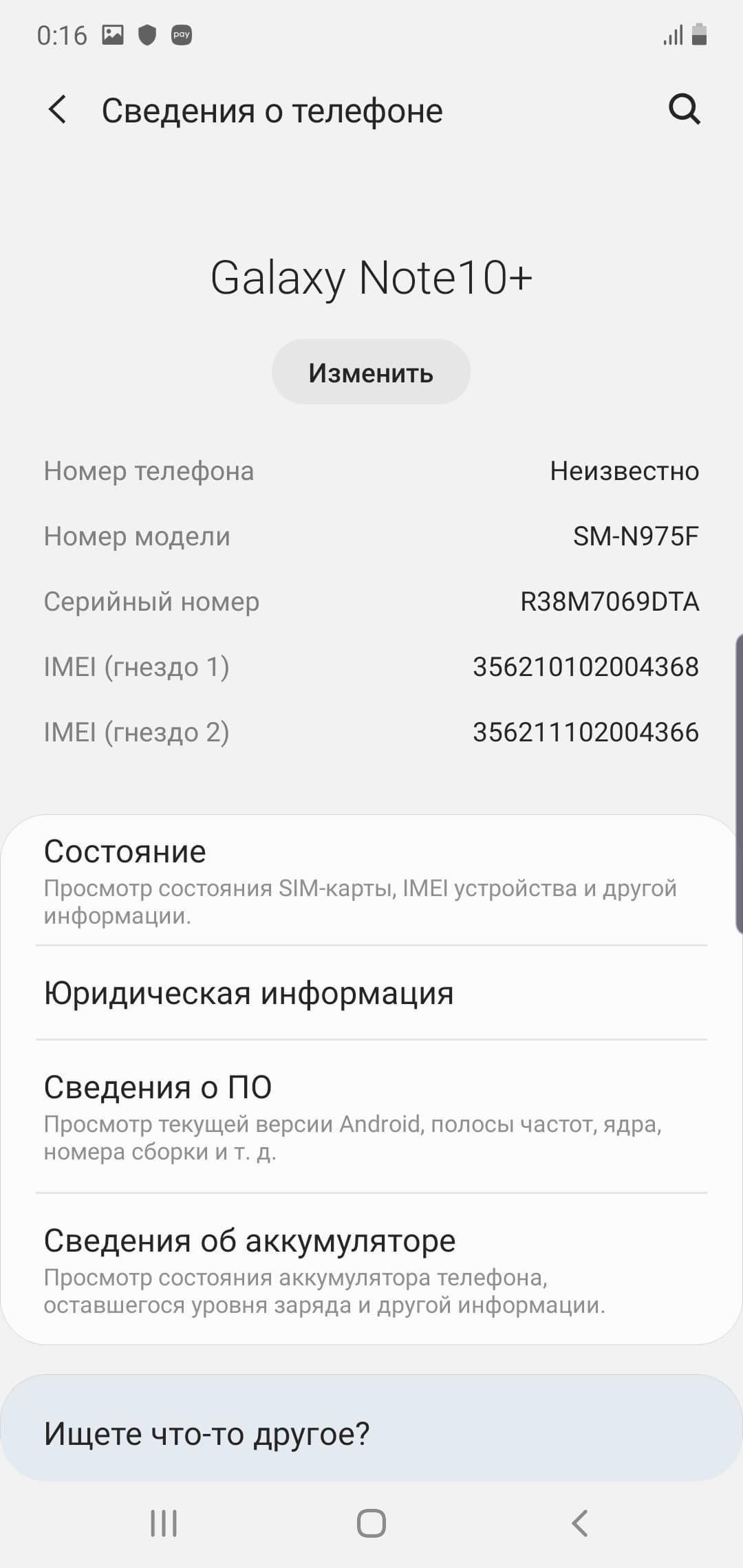
Task: Tap the system home button
Action: pos(371,1523)
